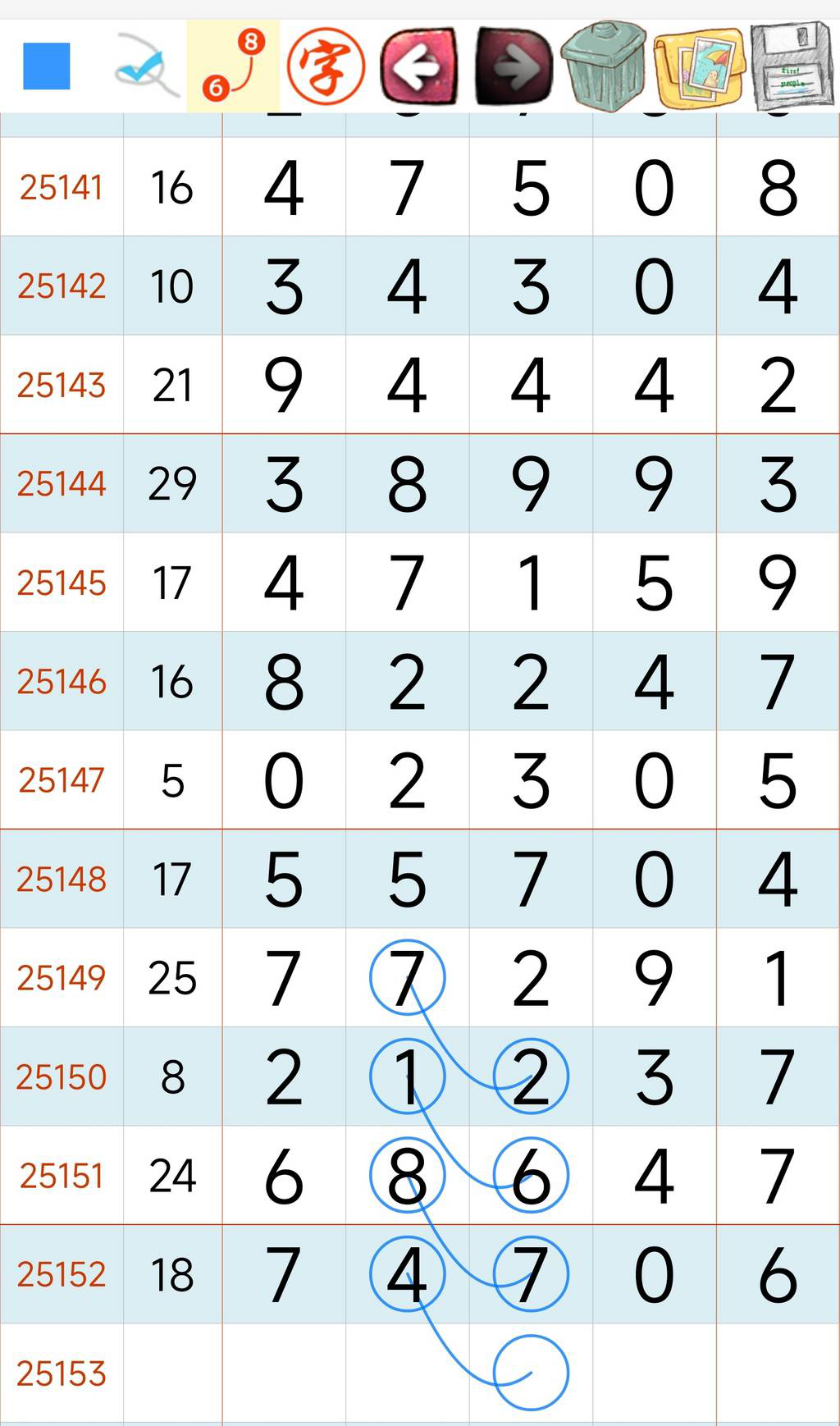
Task: Save the chart with the floppy disk
Action: 791,66
